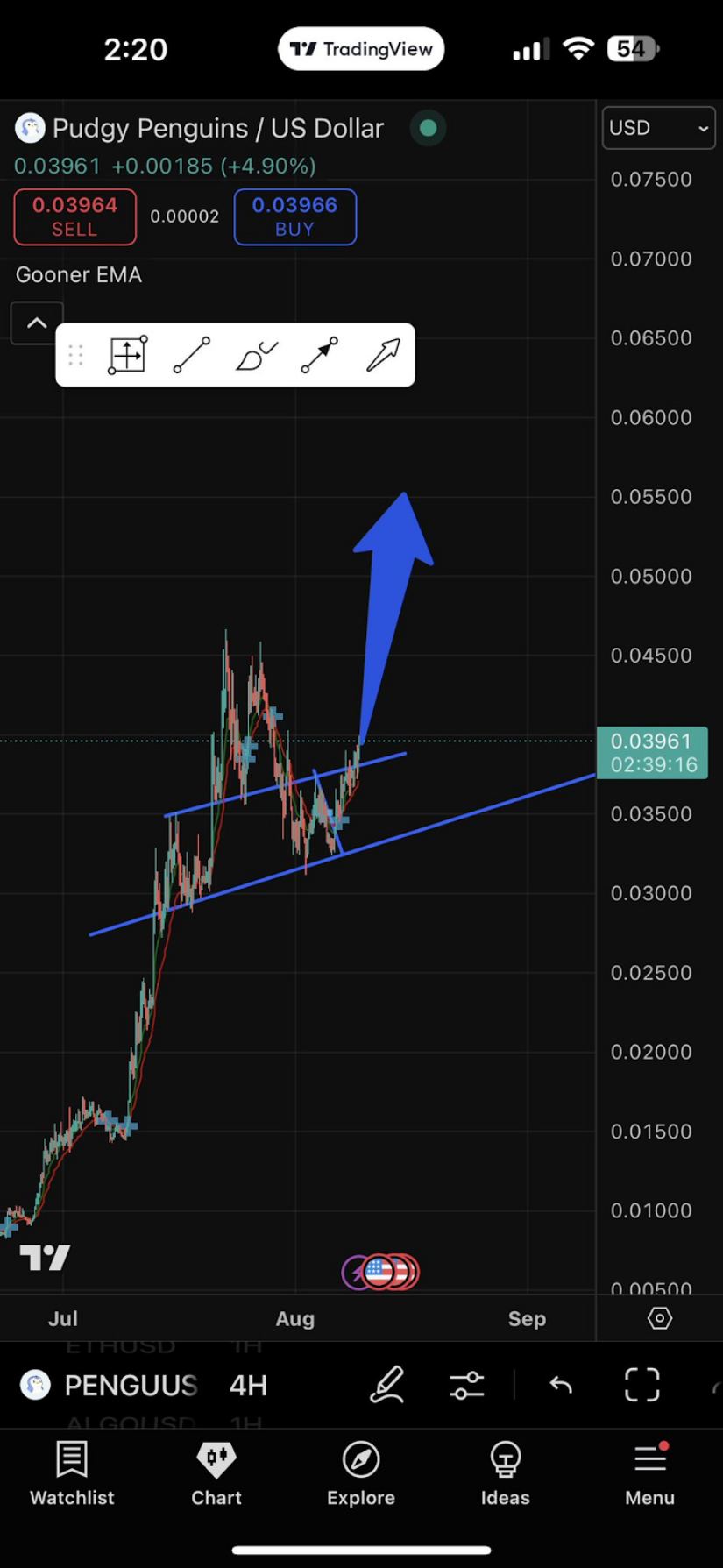
Task: Select the measure tool in the drawing toolbar
Action: (127, 355)
